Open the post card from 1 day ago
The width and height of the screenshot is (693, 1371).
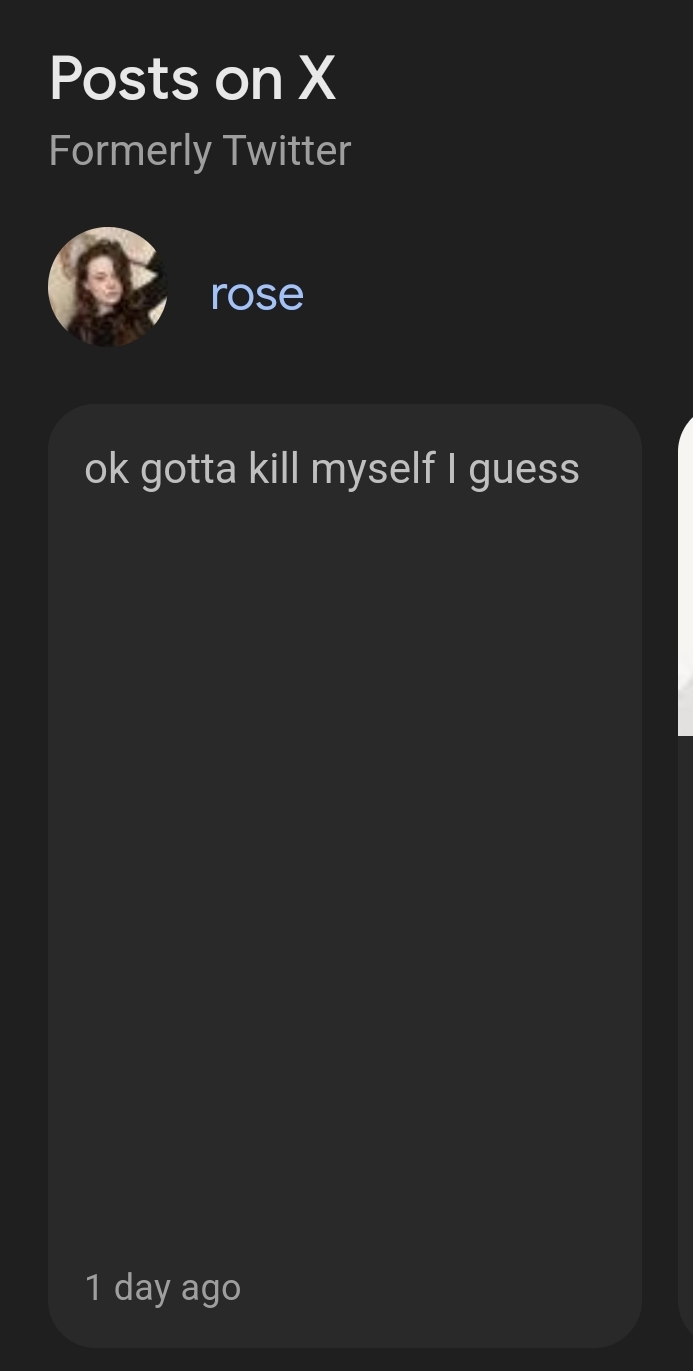pyautogui.click(x=345, y=875)
